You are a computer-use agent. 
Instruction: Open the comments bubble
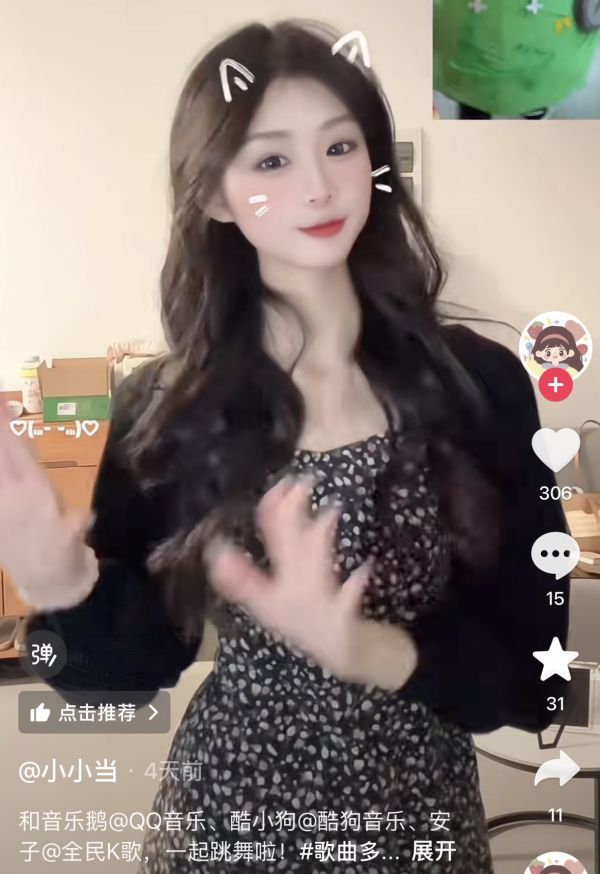555,555
